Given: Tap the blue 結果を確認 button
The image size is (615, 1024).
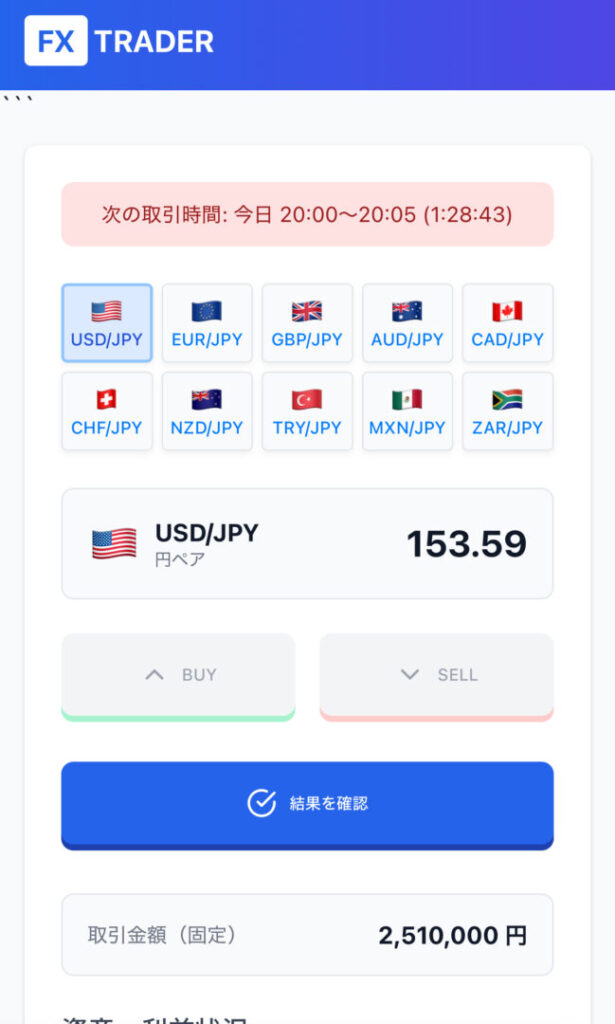Looking at the screenshot, I should tap(308, 805).
